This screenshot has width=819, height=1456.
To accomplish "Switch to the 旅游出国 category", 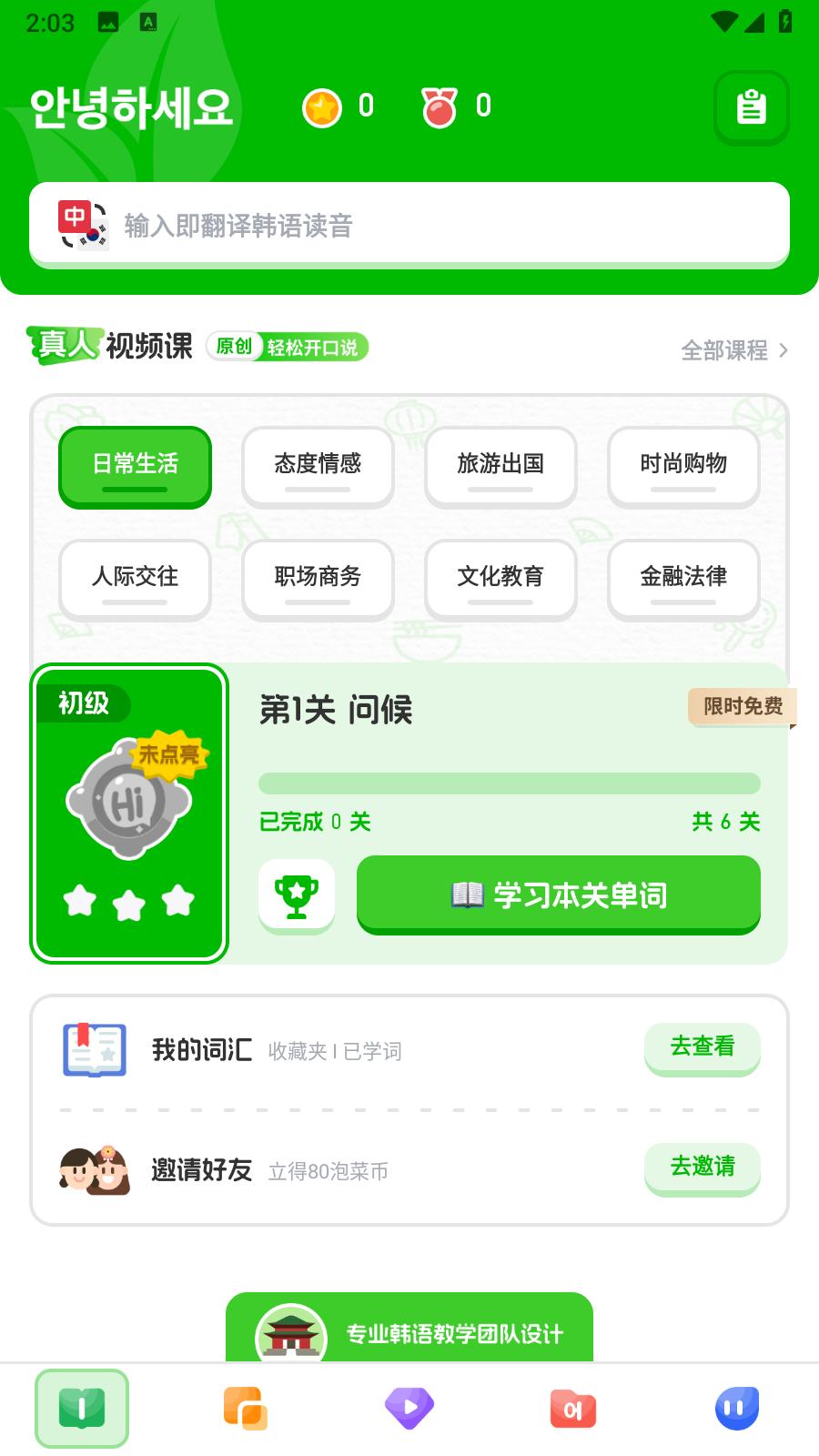I will (x=500, y=467).
